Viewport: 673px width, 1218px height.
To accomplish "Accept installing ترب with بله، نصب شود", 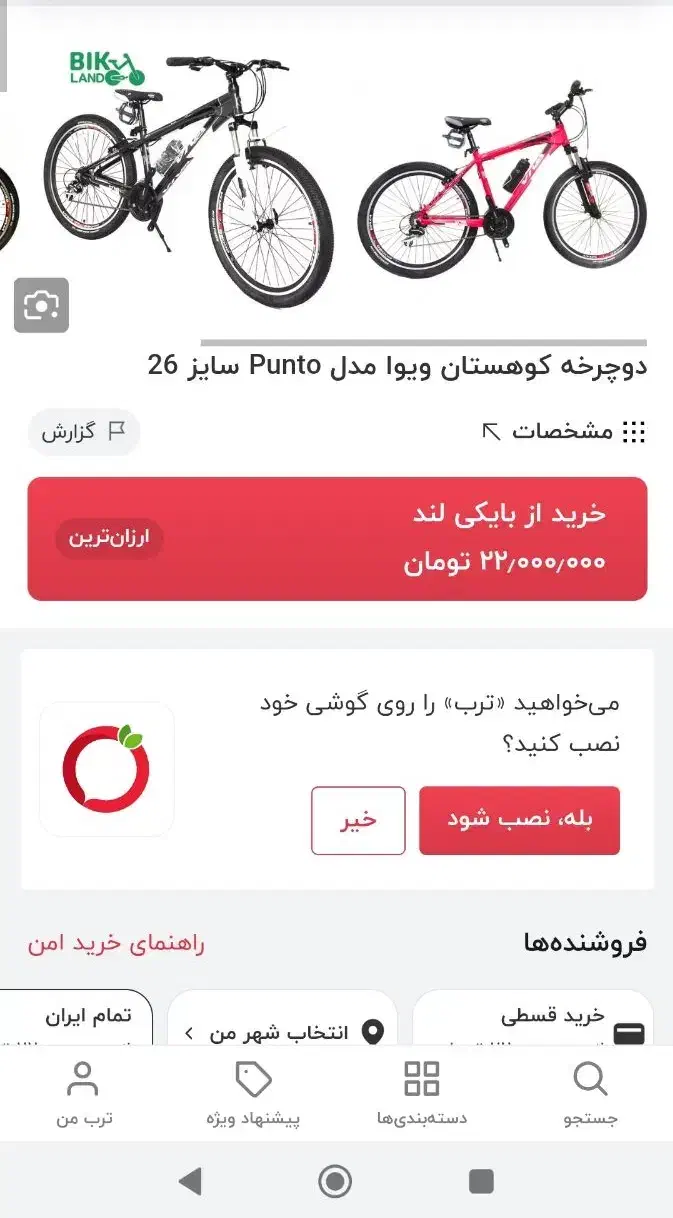I will [519, 820].
